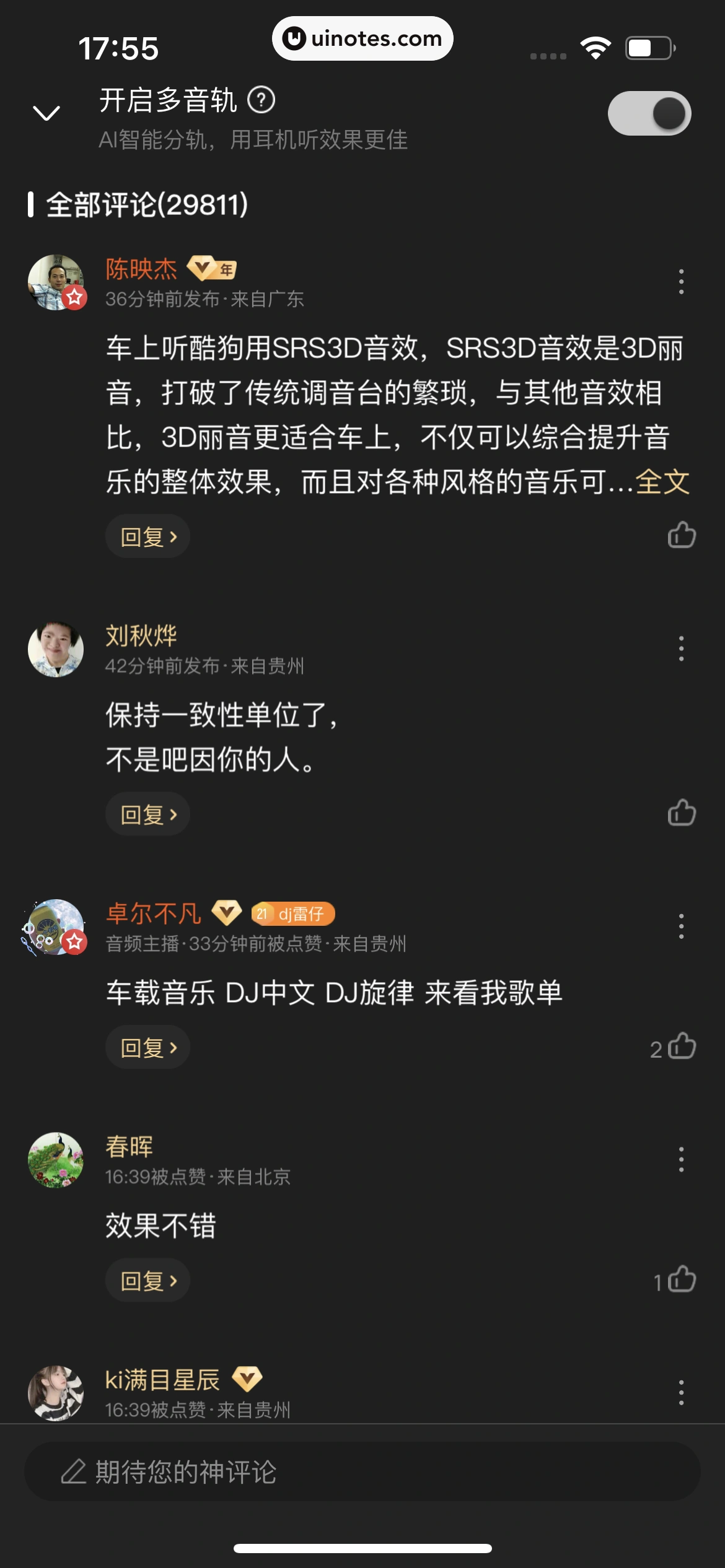Viewport: 725px width, 1568px height.
Task: Reply to 陈映杰's comment
Action: click(x=147, y=536)
